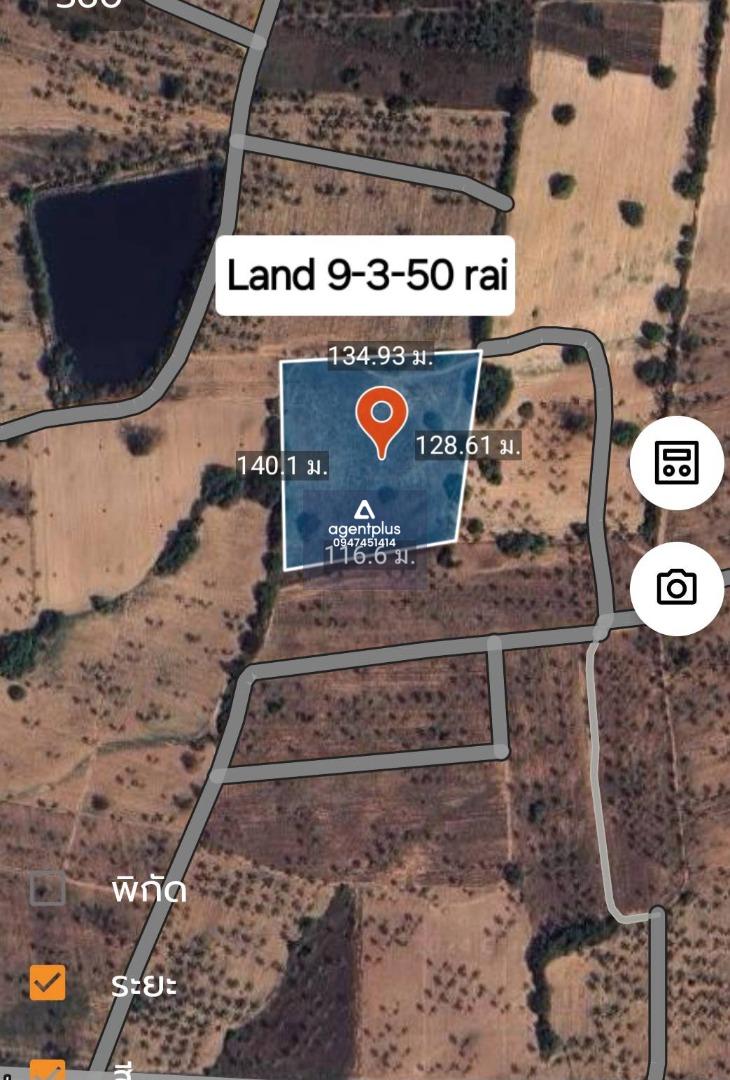Open the round button above the camera
The height and width of the screenshot is (1080, 730).
[x=677, y=463]
